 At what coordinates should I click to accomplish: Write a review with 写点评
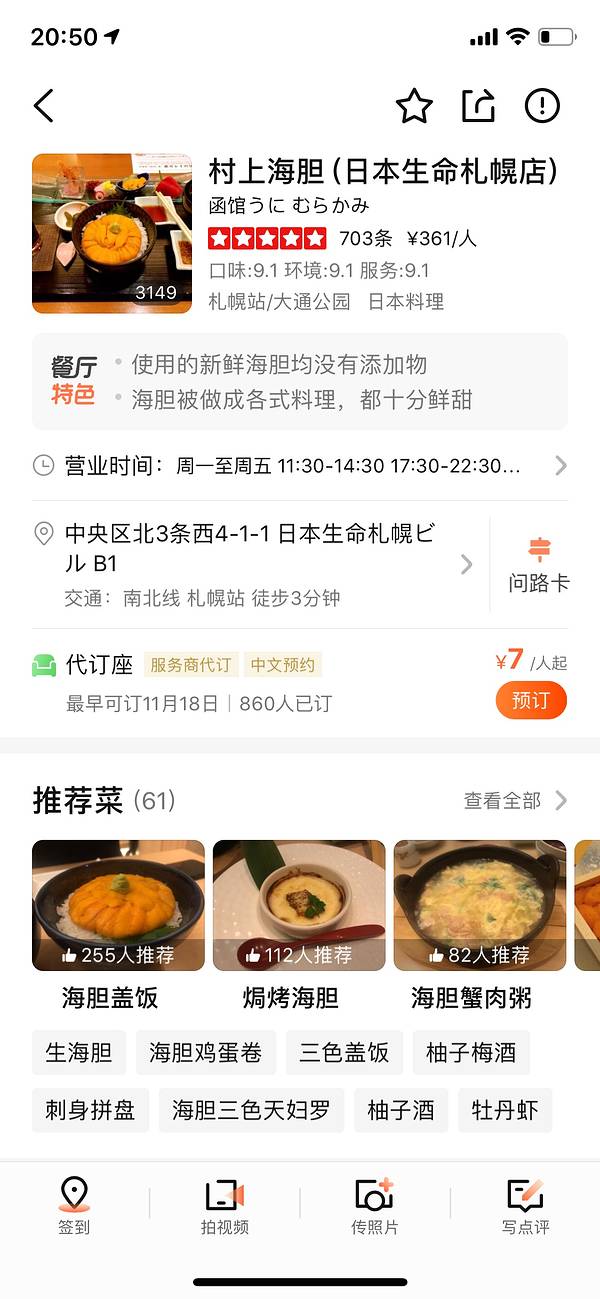(x=525, y=1204)
